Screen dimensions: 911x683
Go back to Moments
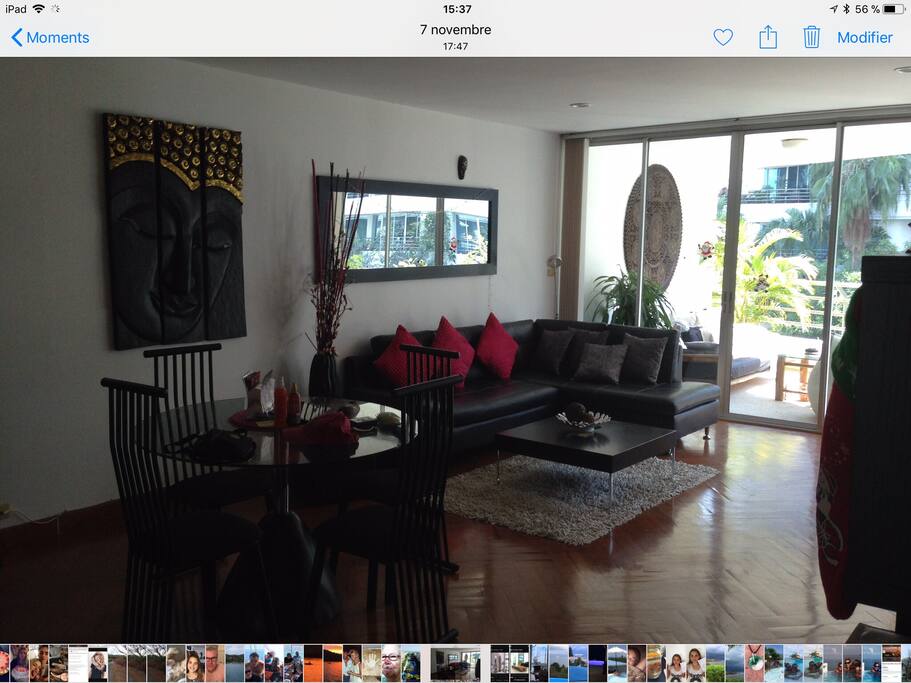coord(50,38)
